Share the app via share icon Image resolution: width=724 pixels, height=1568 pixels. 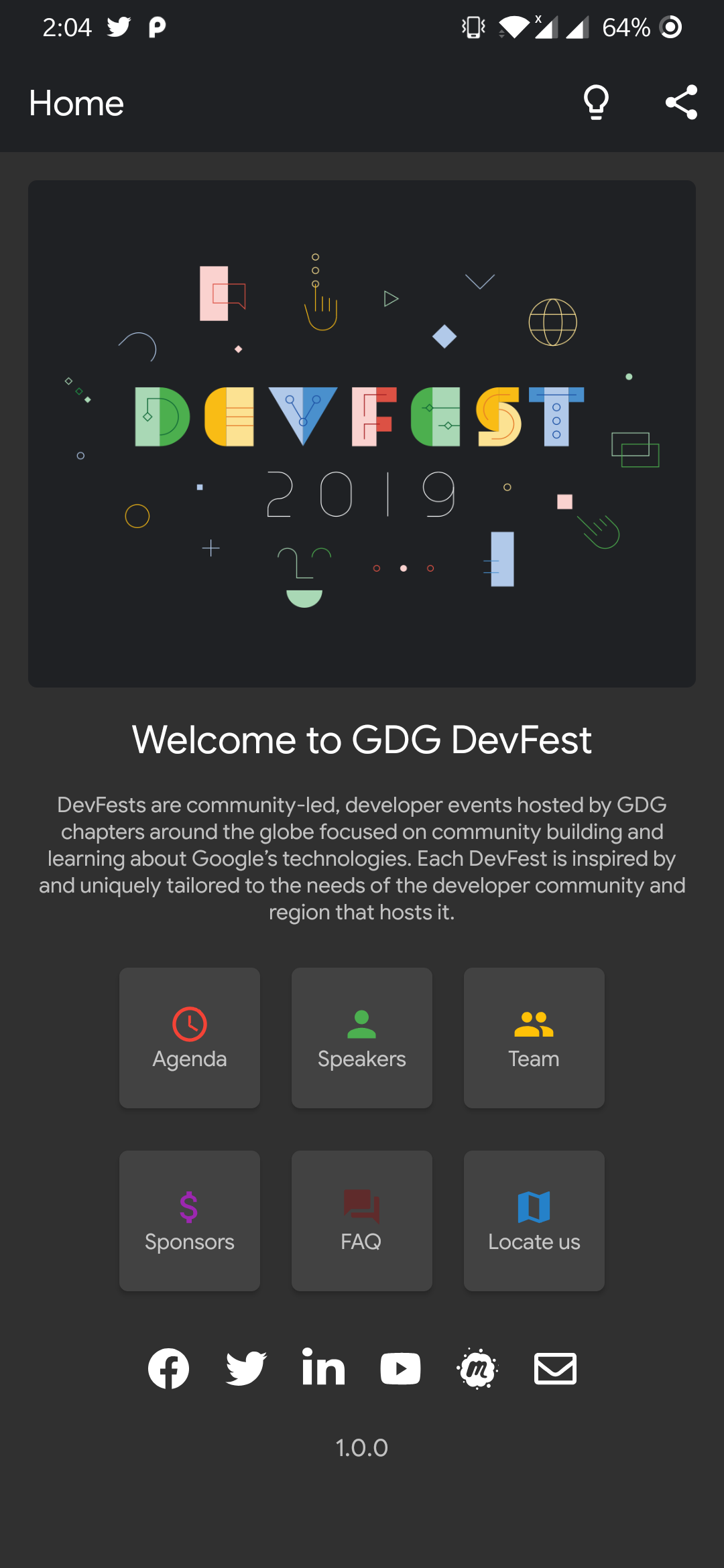click(x=681, y=103)
